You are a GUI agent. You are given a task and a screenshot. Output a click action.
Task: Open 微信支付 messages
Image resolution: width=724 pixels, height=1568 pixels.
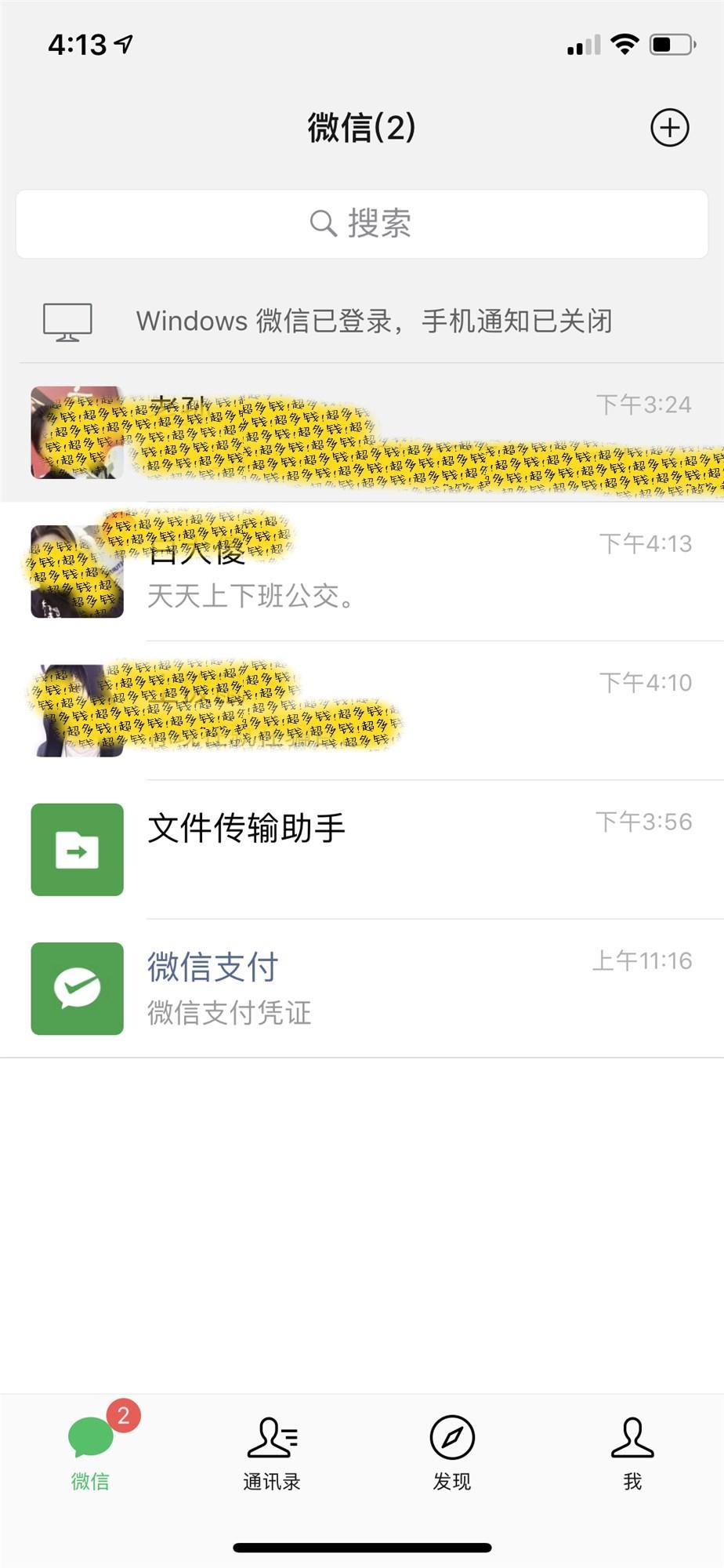[361, 988]
